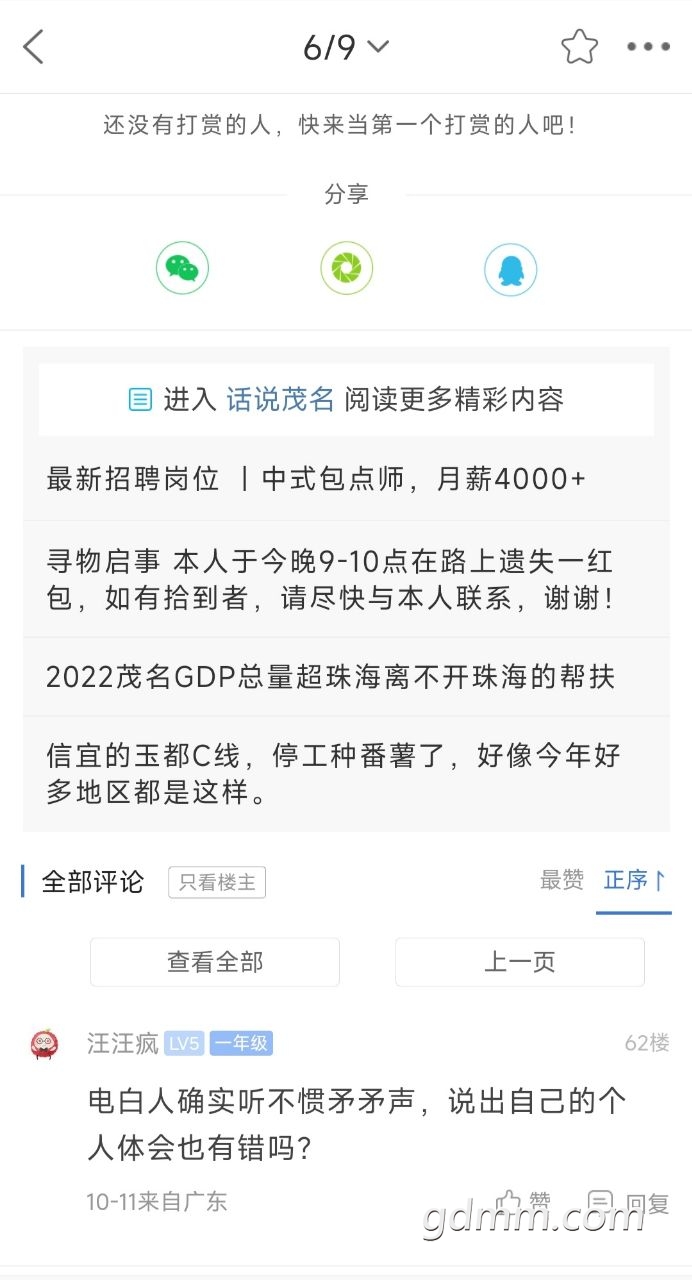Viewport: 692px width, 1280px height.
Task: Share the post to WeChat
Action: tap(182, 269)
